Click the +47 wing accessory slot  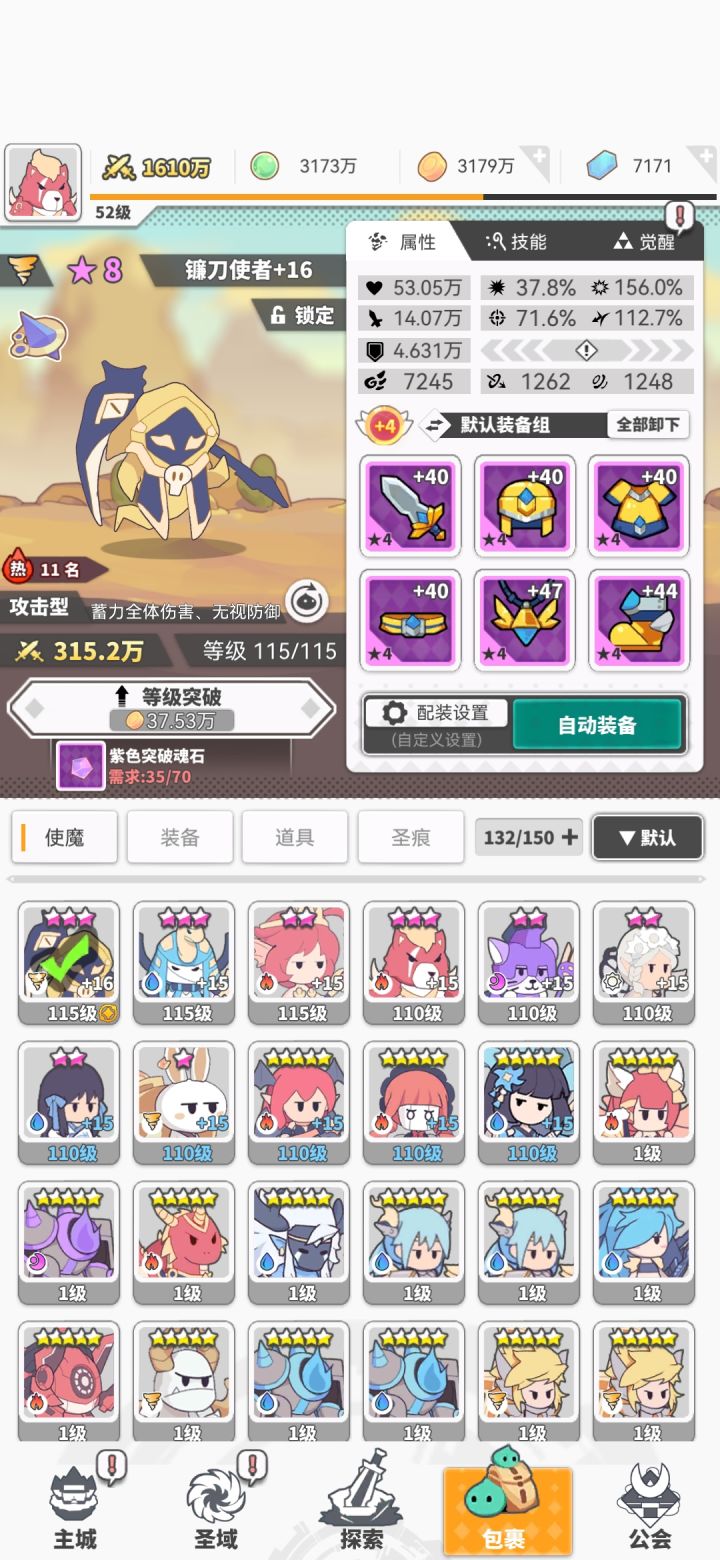[x=524, y=620]
